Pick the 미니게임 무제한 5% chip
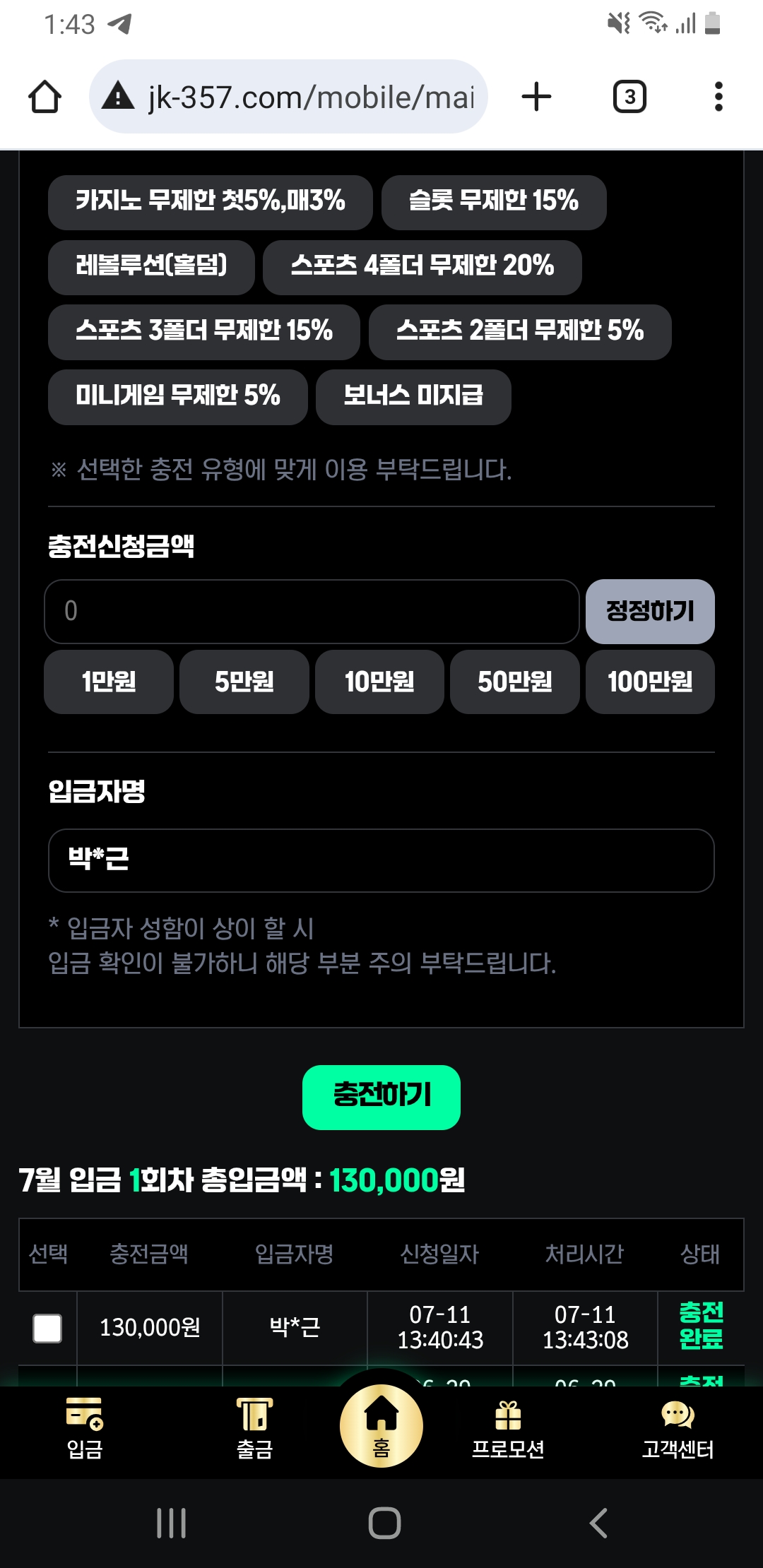The height and width of the screenshot is (1568, 763). (177, 396)
